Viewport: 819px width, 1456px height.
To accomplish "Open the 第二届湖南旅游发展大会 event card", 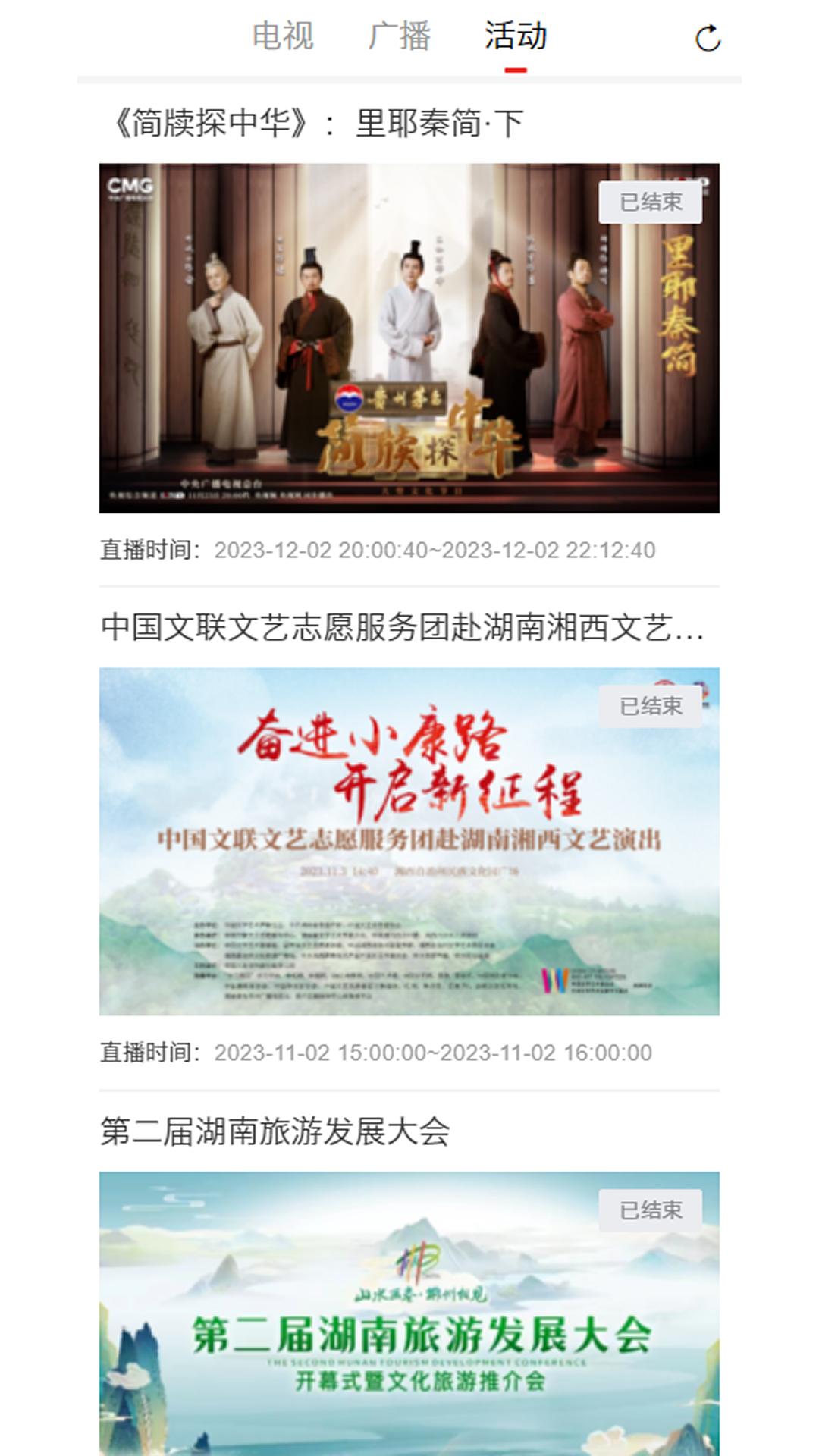I will tap(409, 1312).
